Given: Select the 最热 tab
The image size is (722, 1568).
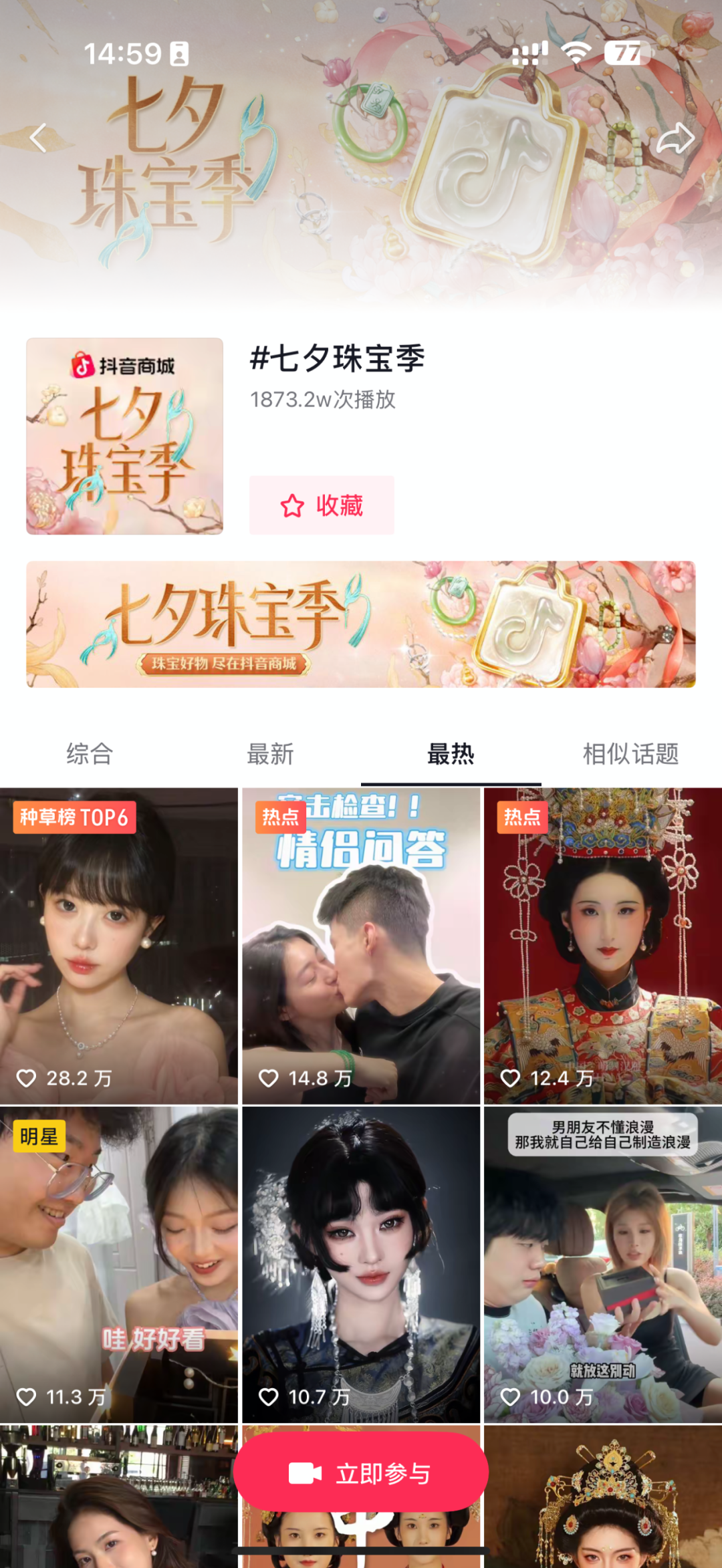Looking at the screenshot, I should (451, 754).
